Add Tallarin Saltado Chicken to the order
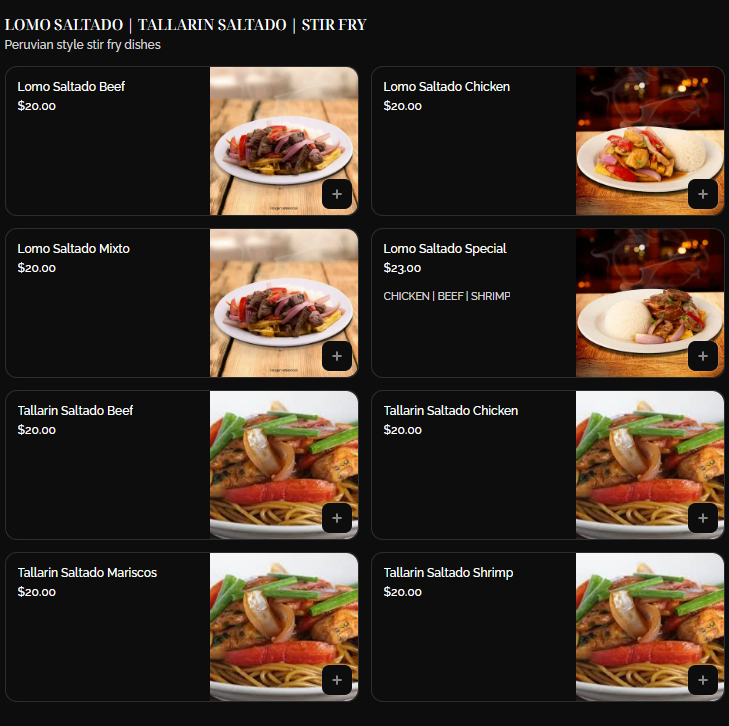Screen dimensions: 729x726 [703, 518]
